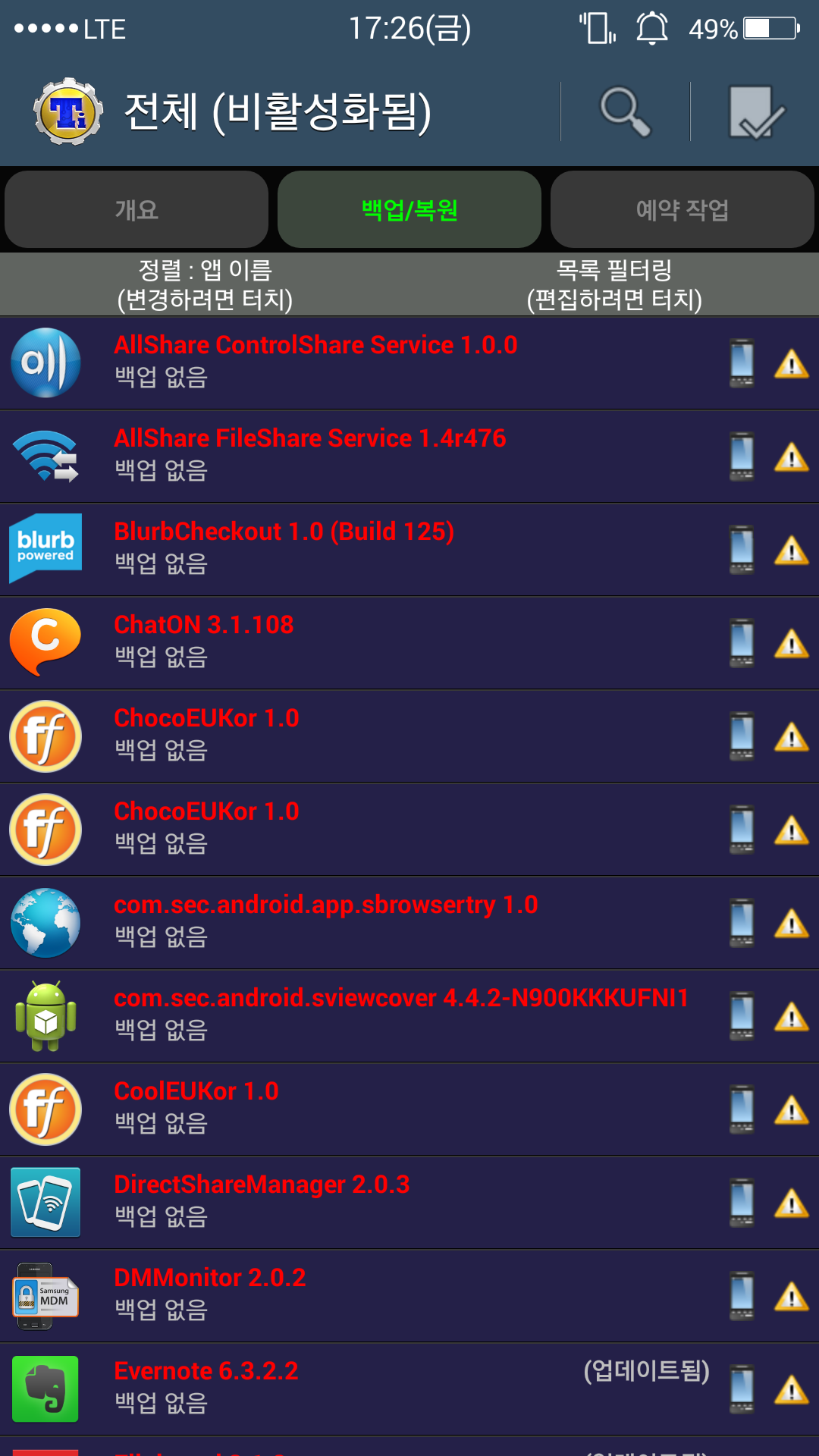
Task: Switch to the 예약 작업 tab
Action: tap(682, 209)
